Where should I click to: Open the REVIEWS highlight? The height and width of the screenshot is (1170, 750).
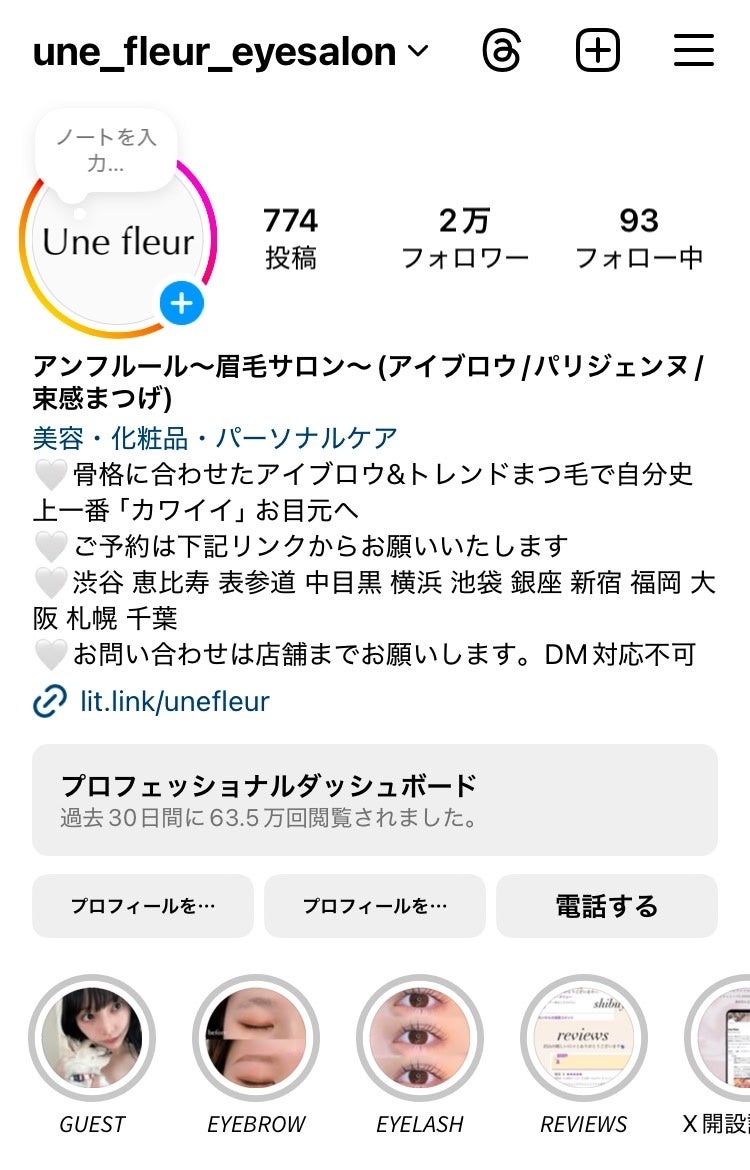pos(584,1038)
